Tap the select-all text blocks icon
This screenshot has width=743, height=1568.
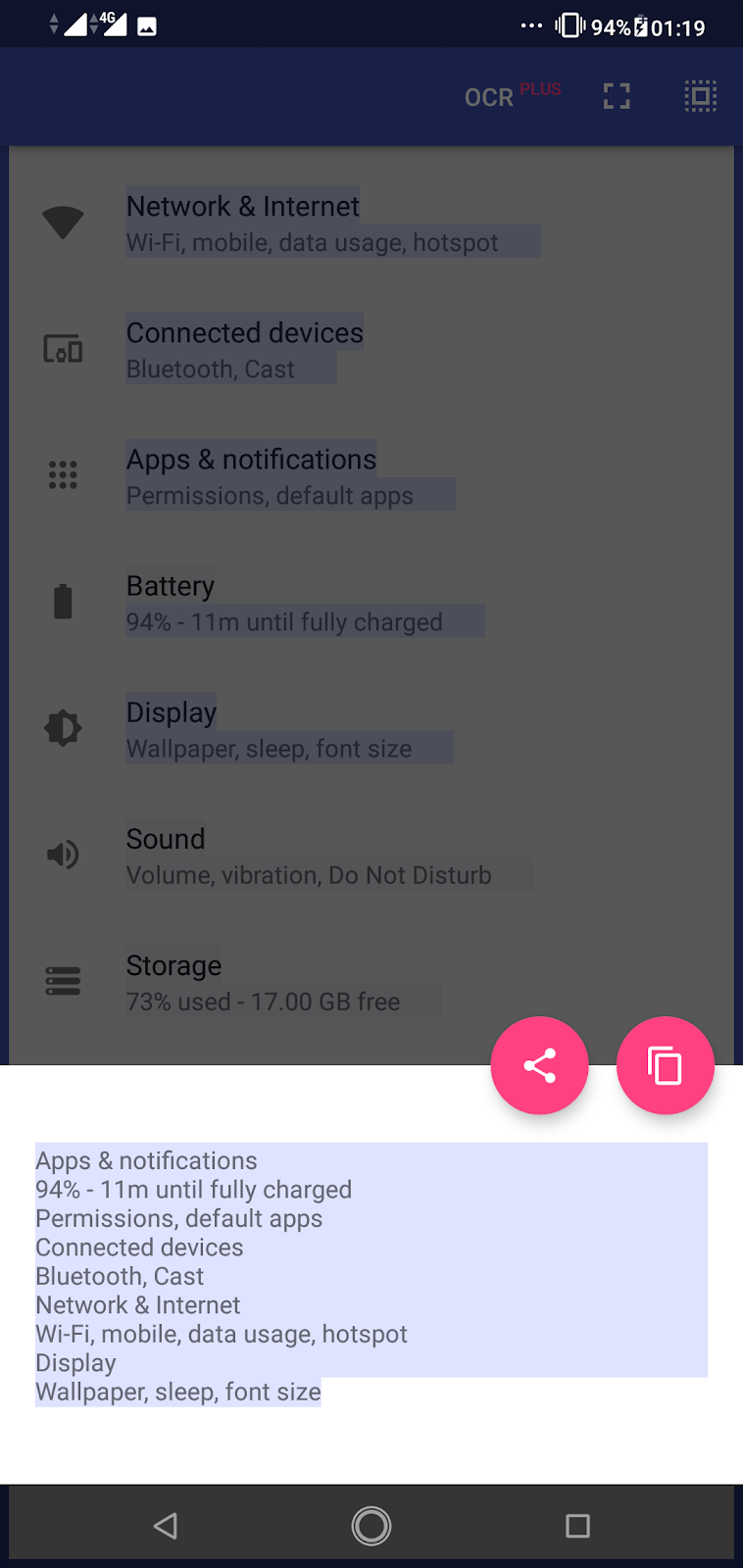coord(700,96)
